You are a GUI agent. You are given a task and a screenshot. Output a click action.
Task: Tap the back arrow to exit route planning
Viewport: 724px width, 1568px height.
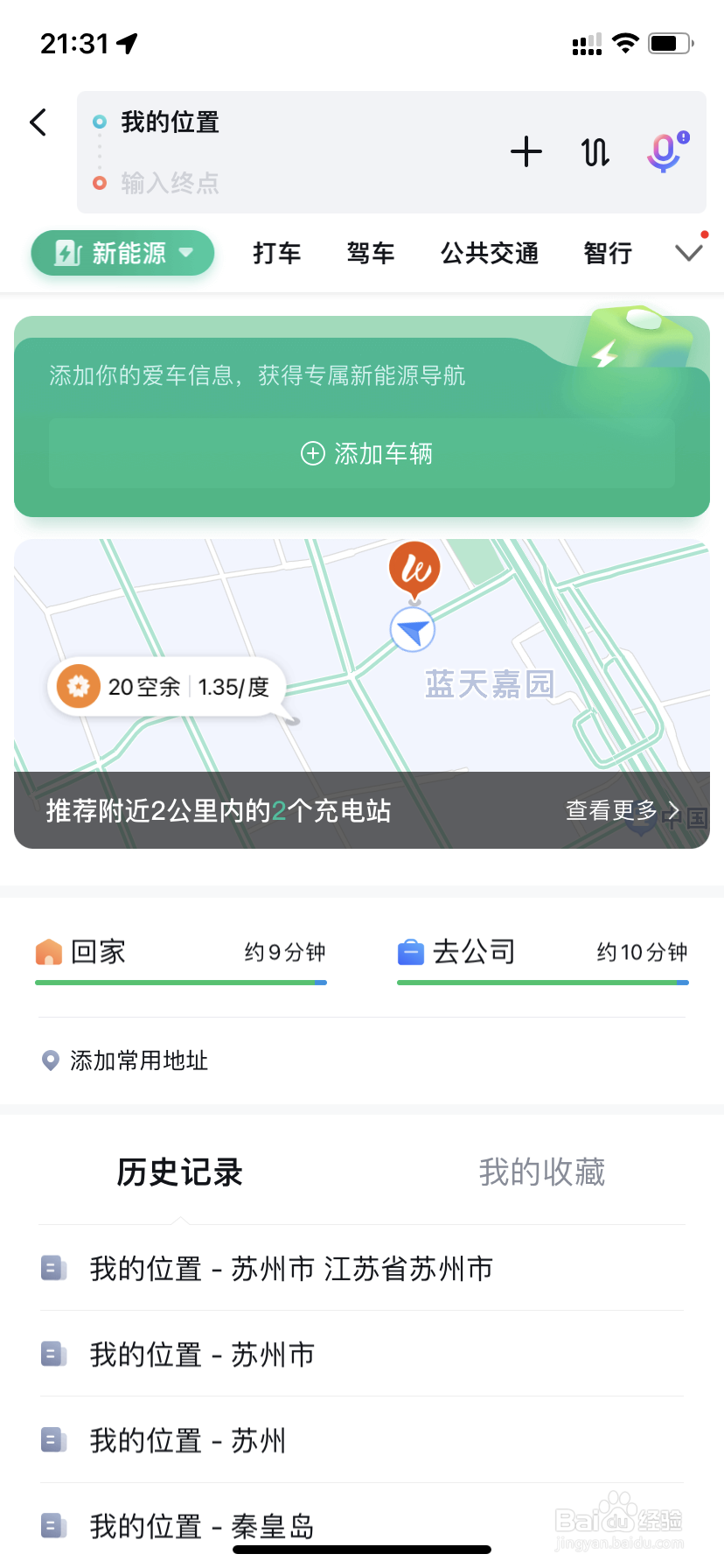pyautogui.click(x=38, y=122)
